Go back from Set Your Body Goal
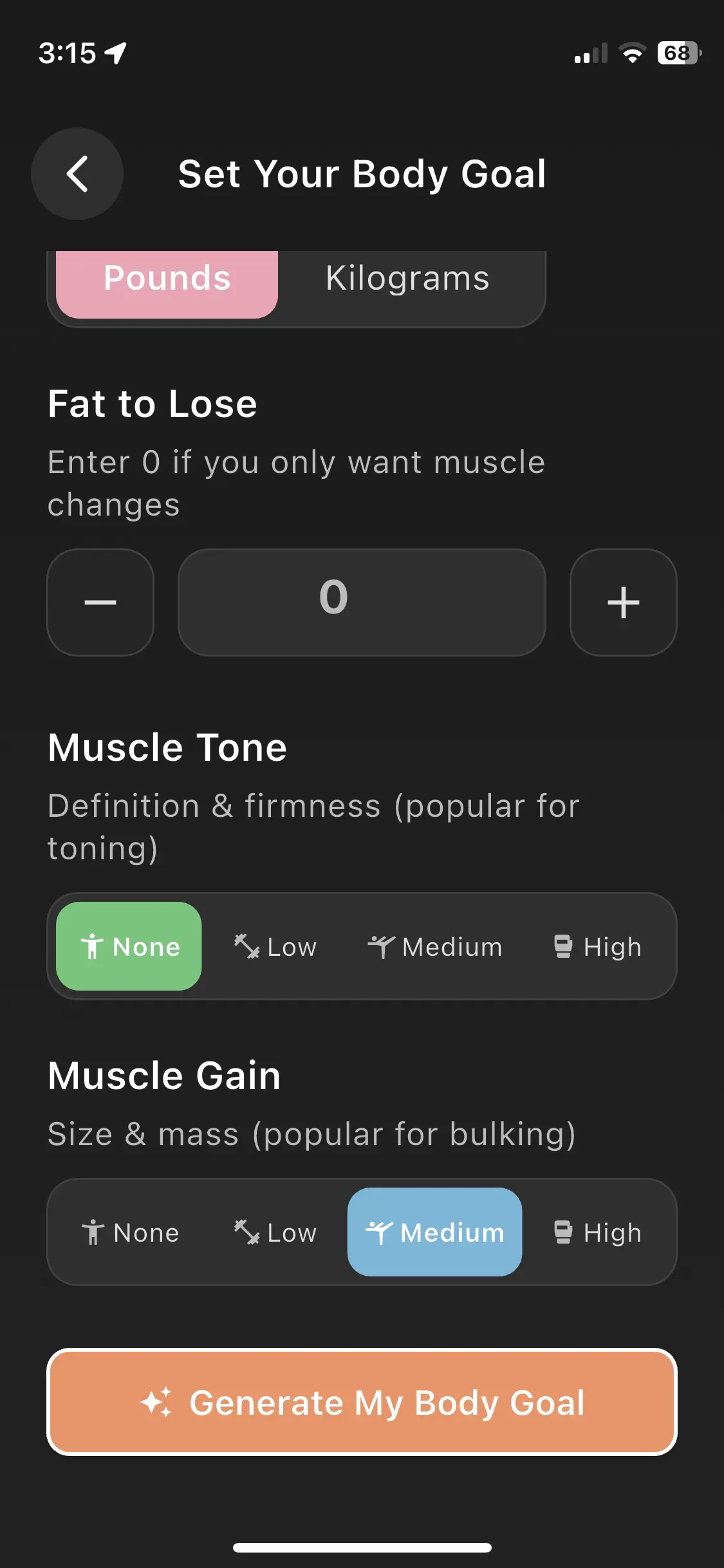 [77, 174]
